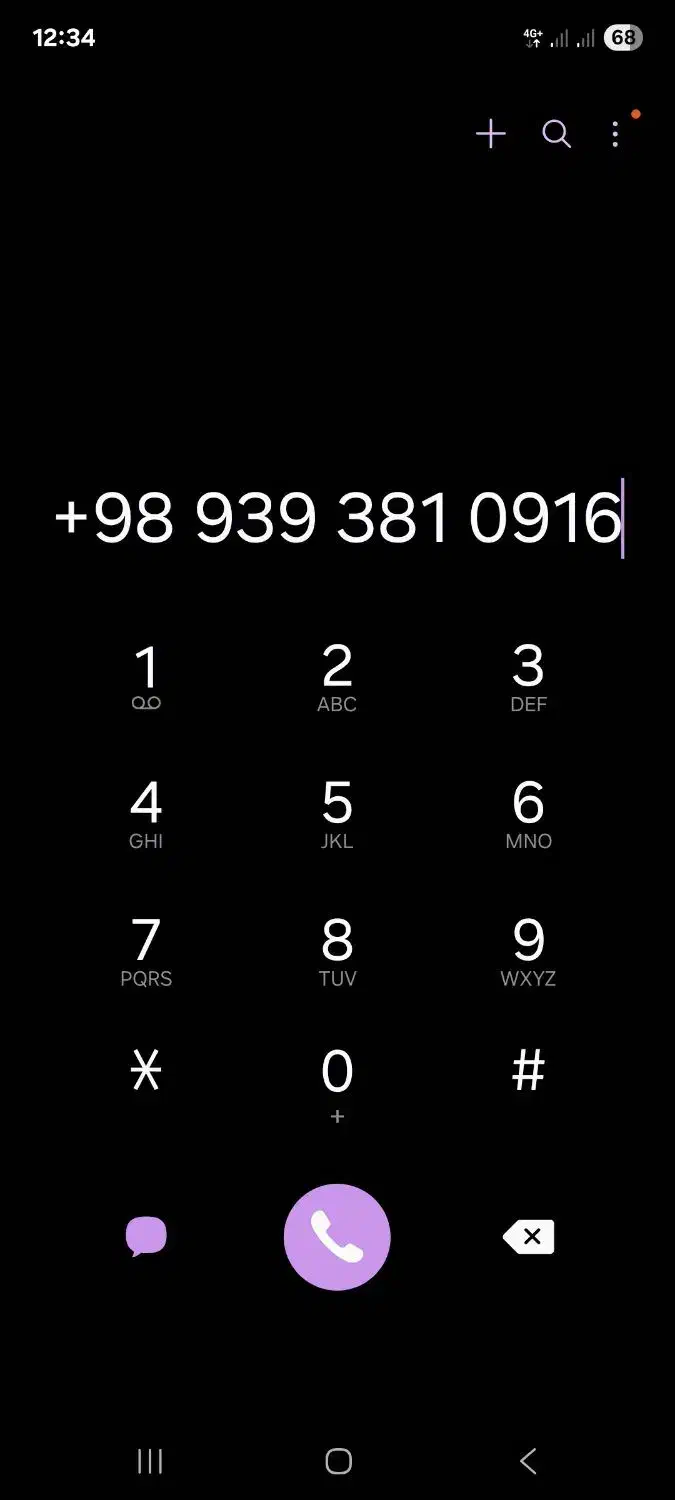
Task: Tap the entered phone number field
Action: coord(338,518)
